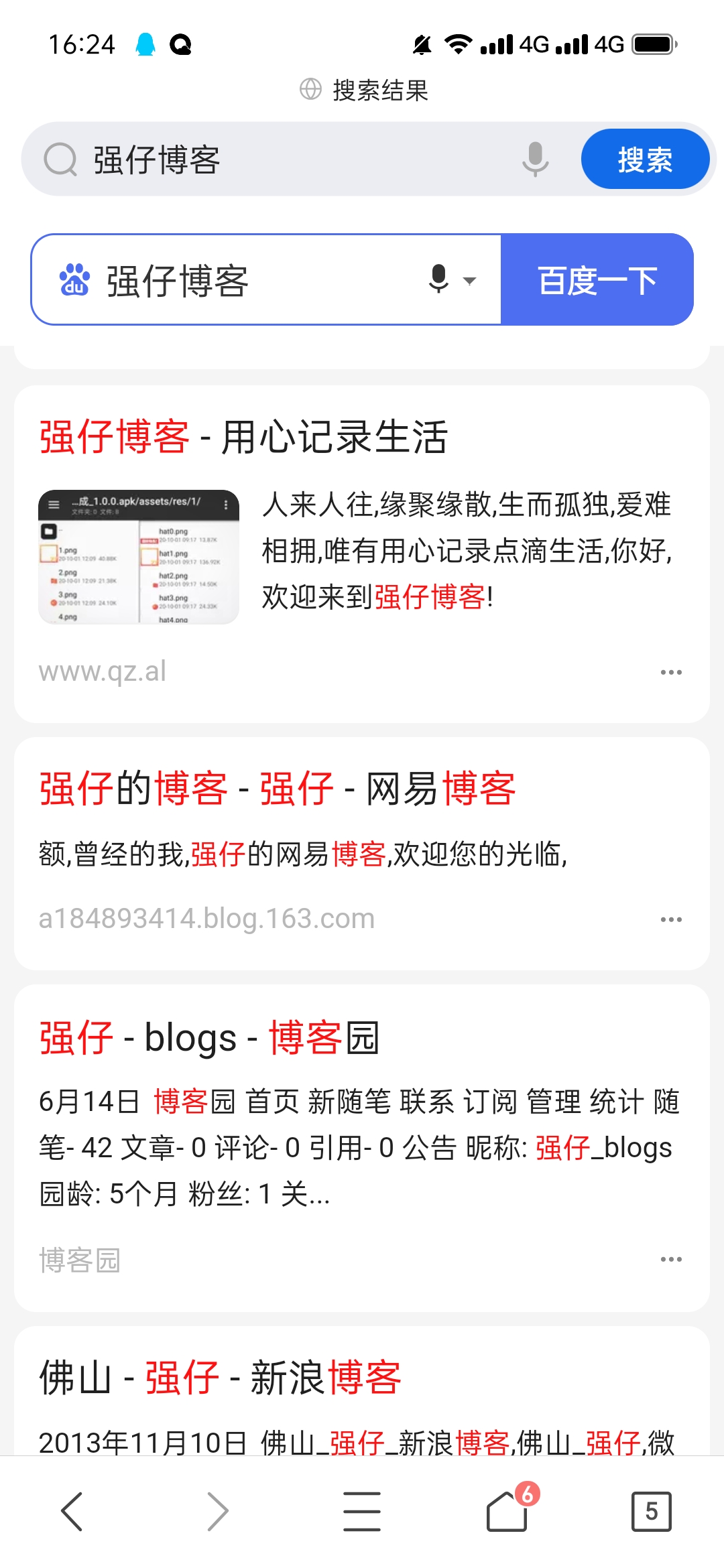Open more options for the 博客园 result
This screenshot has width=724, height=1568.
pyautogui.click(x=670, y=1259)
